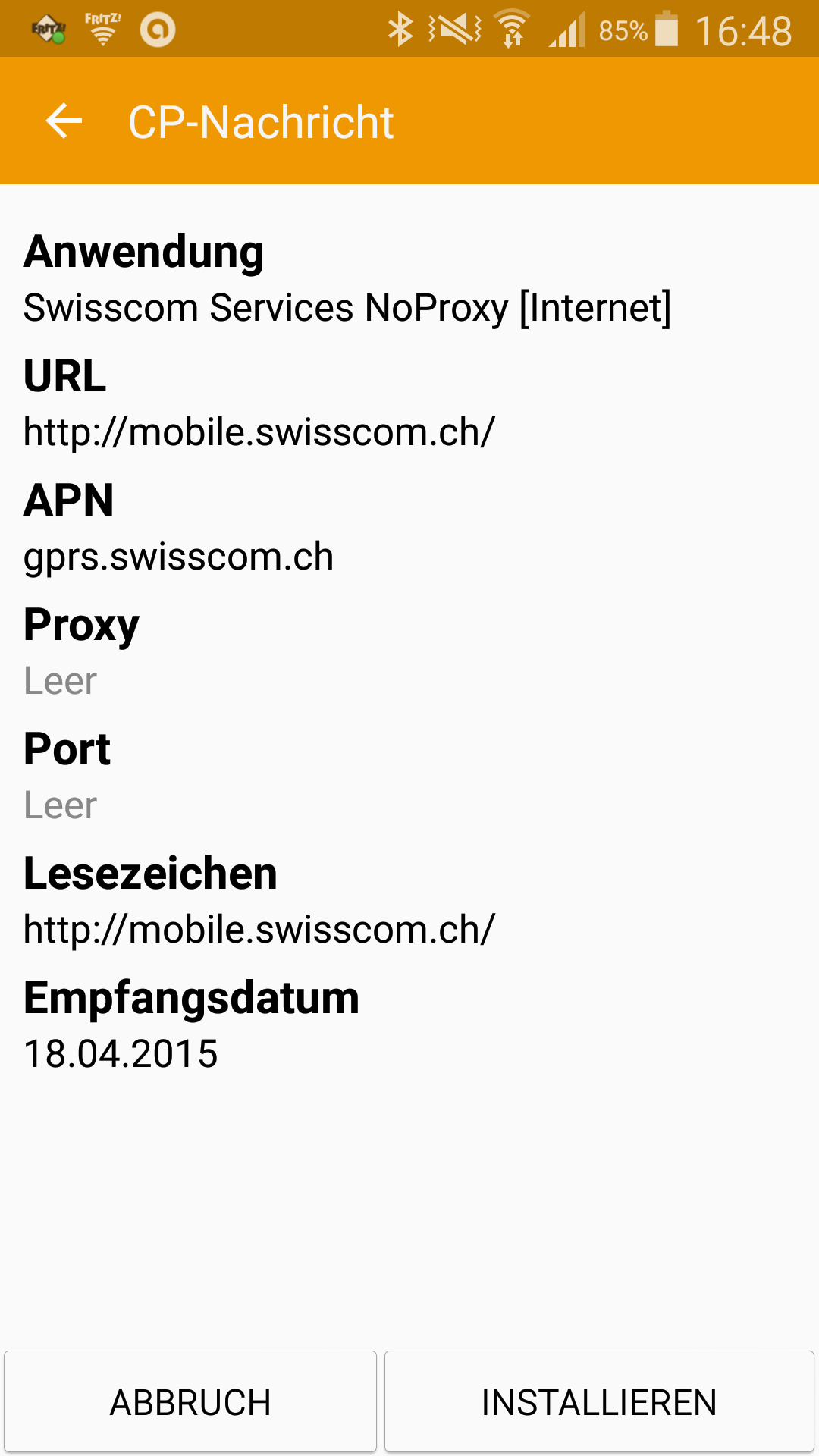Tap the empty Proxy field labeled Leer
This screenshot has width=819, height=1456.
pos(58,681)
